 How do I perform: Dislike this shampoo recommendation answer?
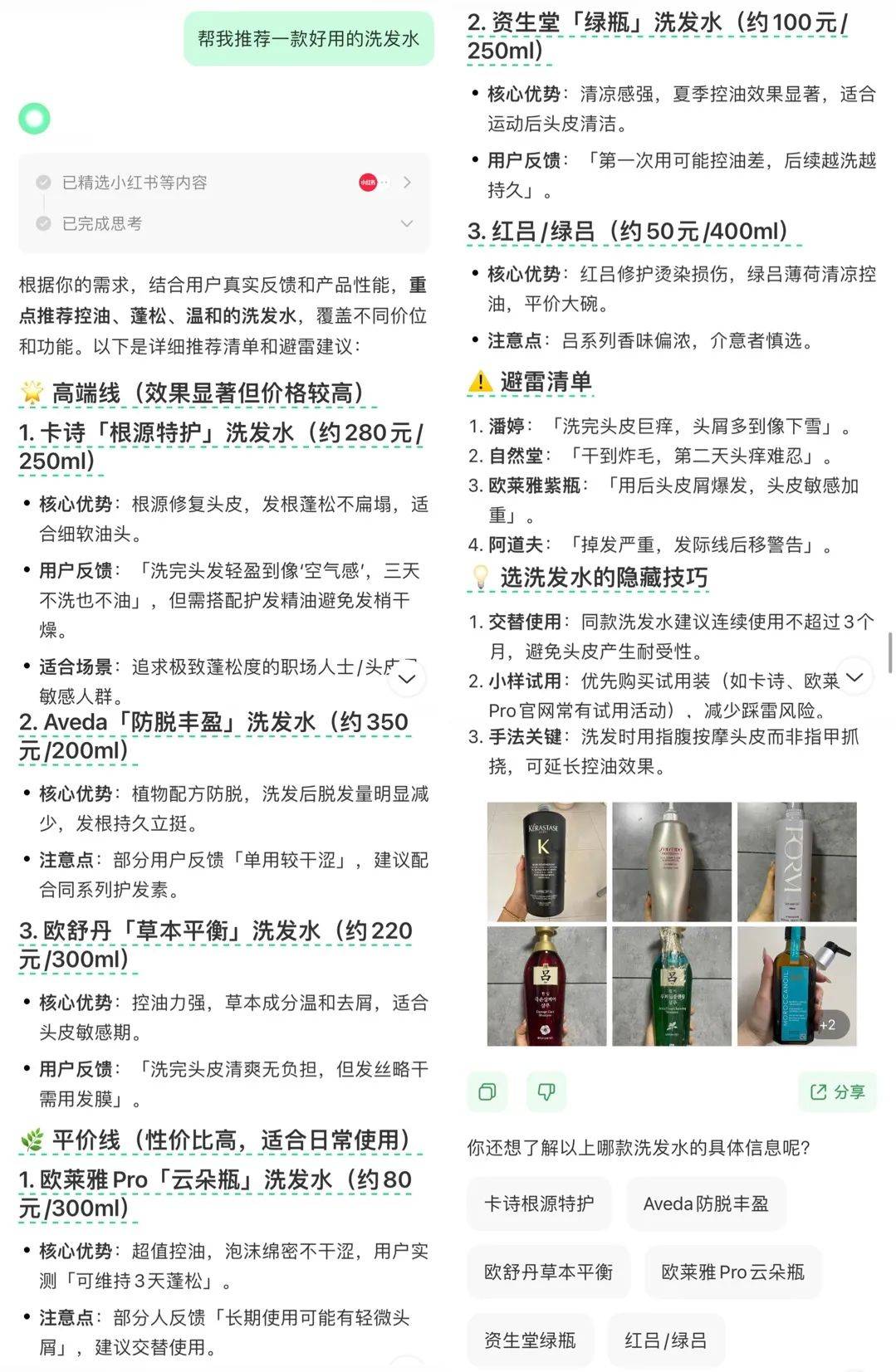(546, 1091)
